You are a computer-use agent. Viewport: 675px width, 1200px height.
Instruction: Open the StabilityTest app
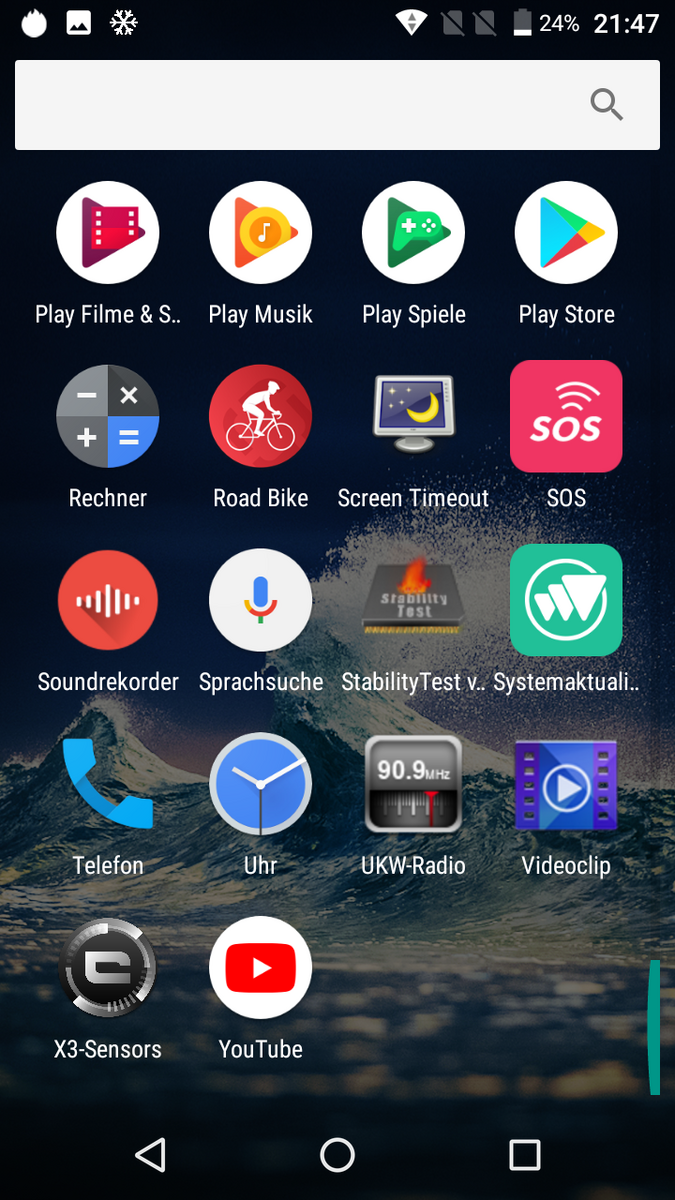tap(413, 600)
